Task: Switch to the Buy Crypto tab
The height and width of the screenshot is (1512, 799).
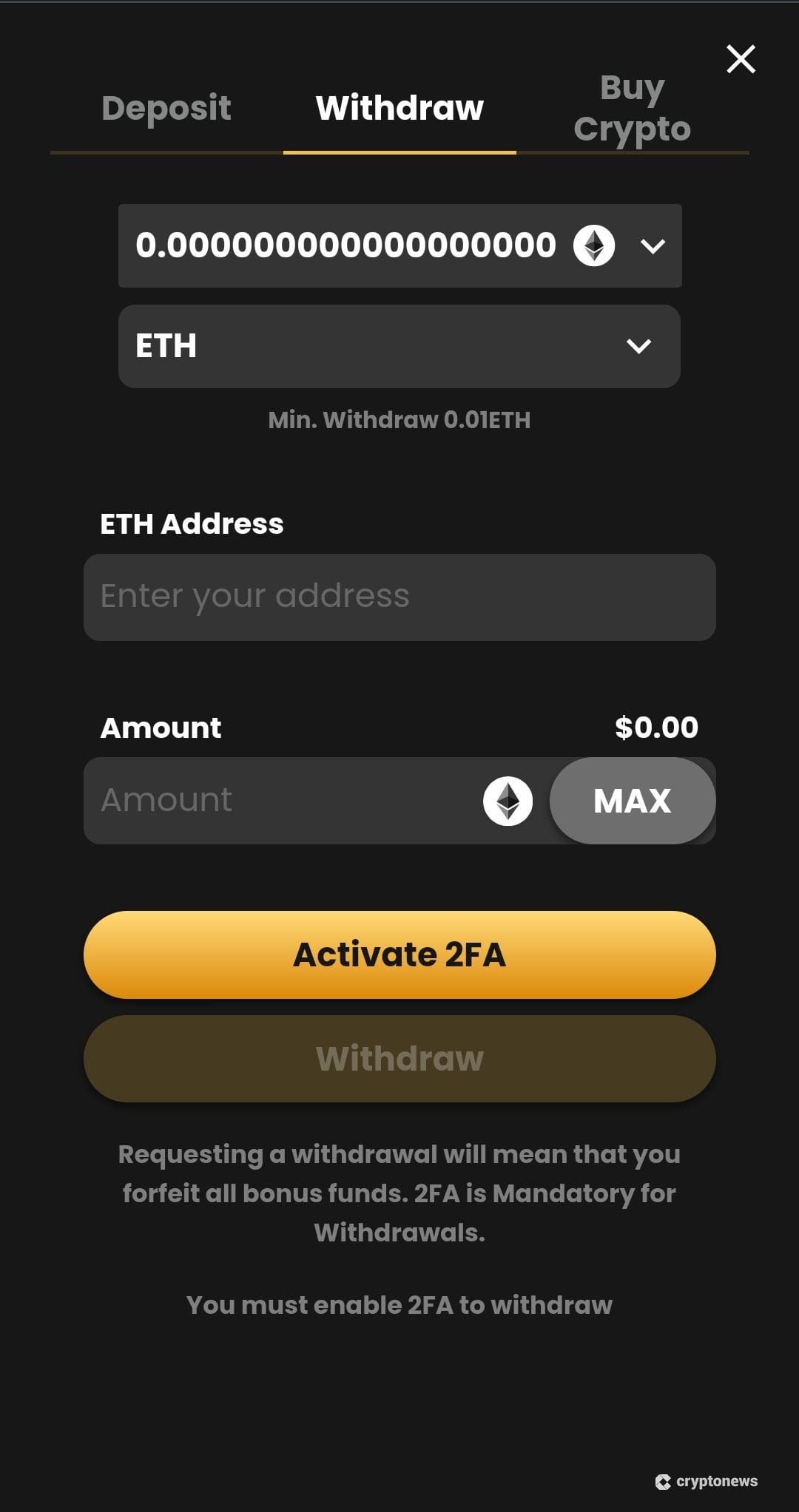Action: (632, 108)
